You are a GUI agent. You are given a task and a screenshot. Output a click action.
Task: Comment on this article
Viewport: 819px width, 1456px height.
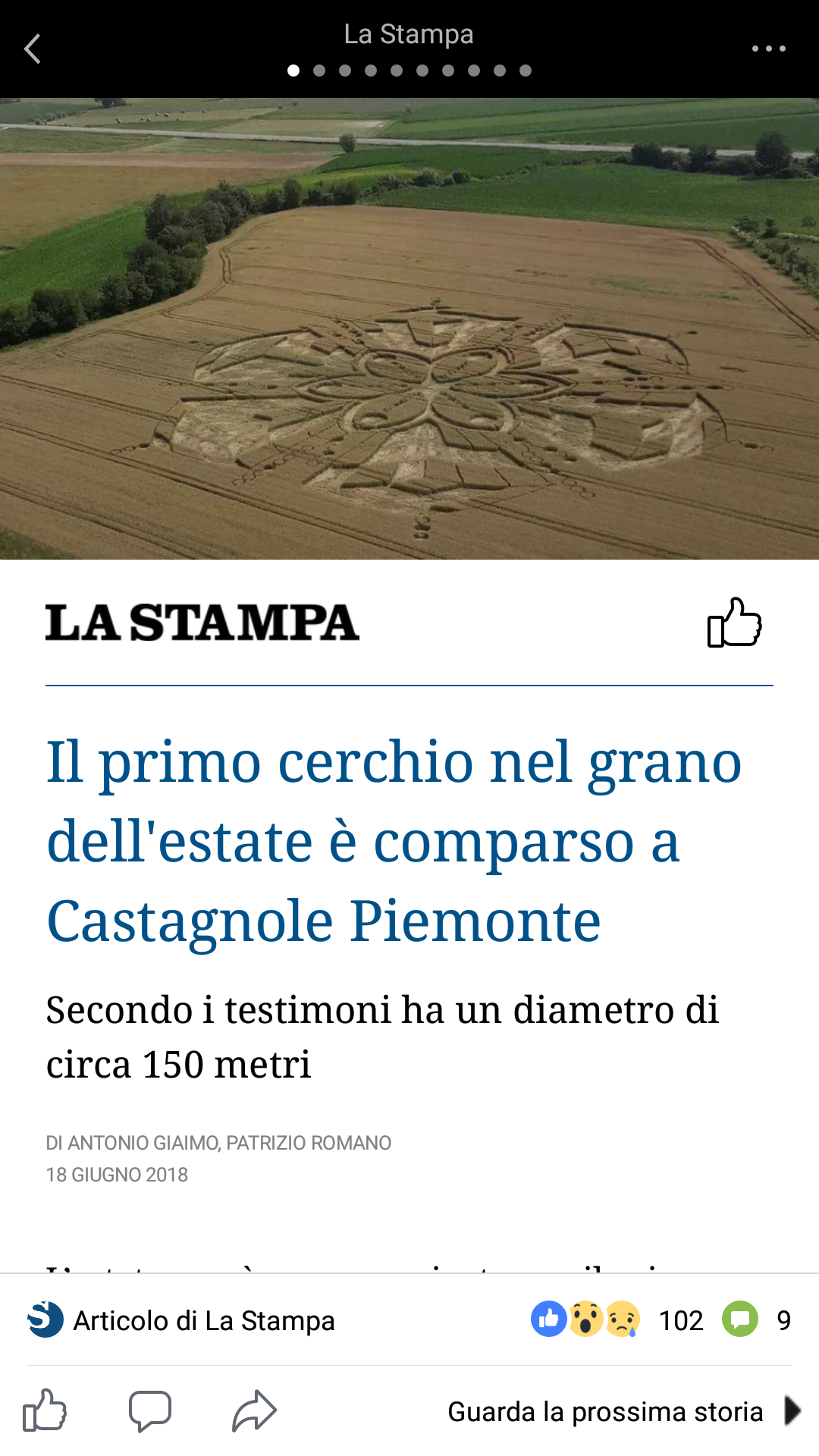(x=149, y=1410)
